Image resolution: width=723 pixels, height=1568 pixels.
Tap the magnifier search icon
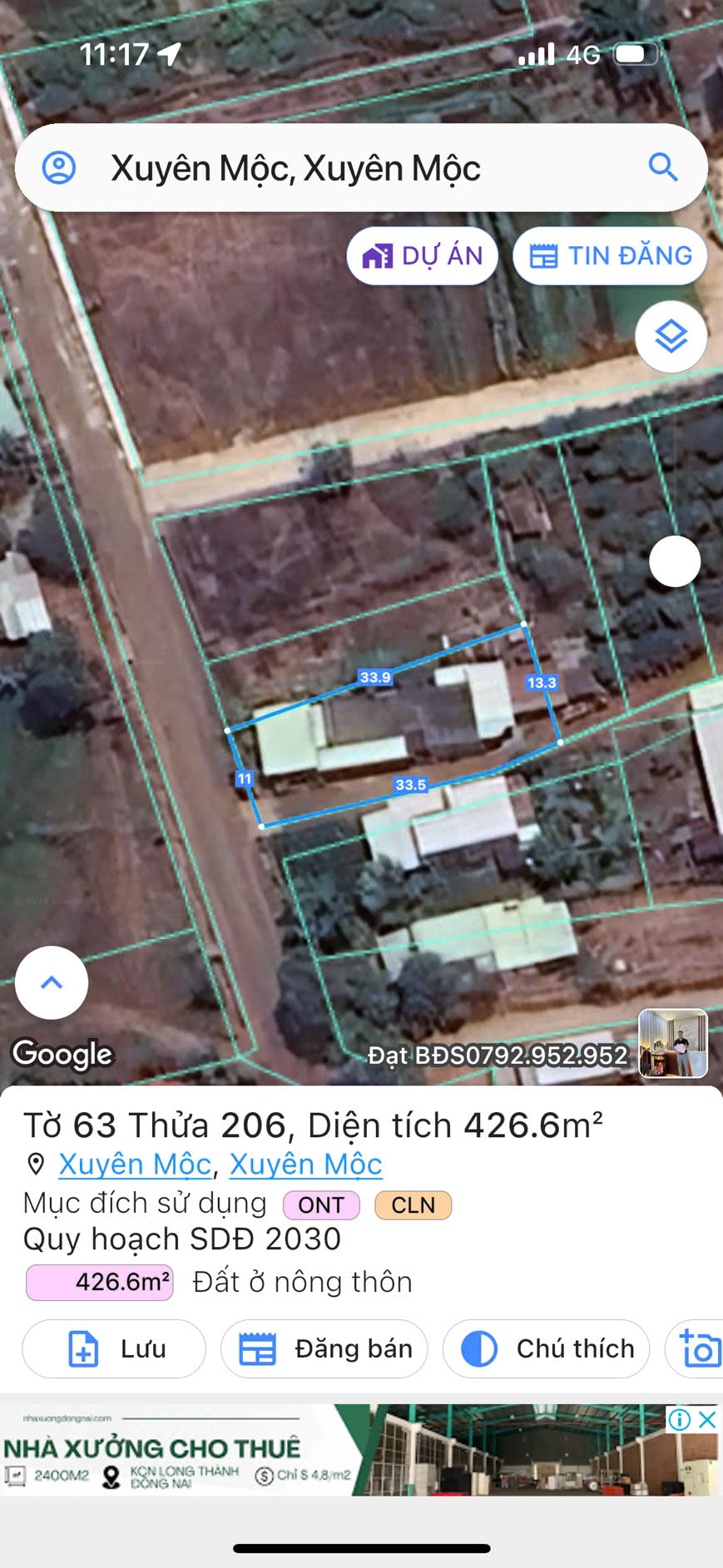click(663, 168)
